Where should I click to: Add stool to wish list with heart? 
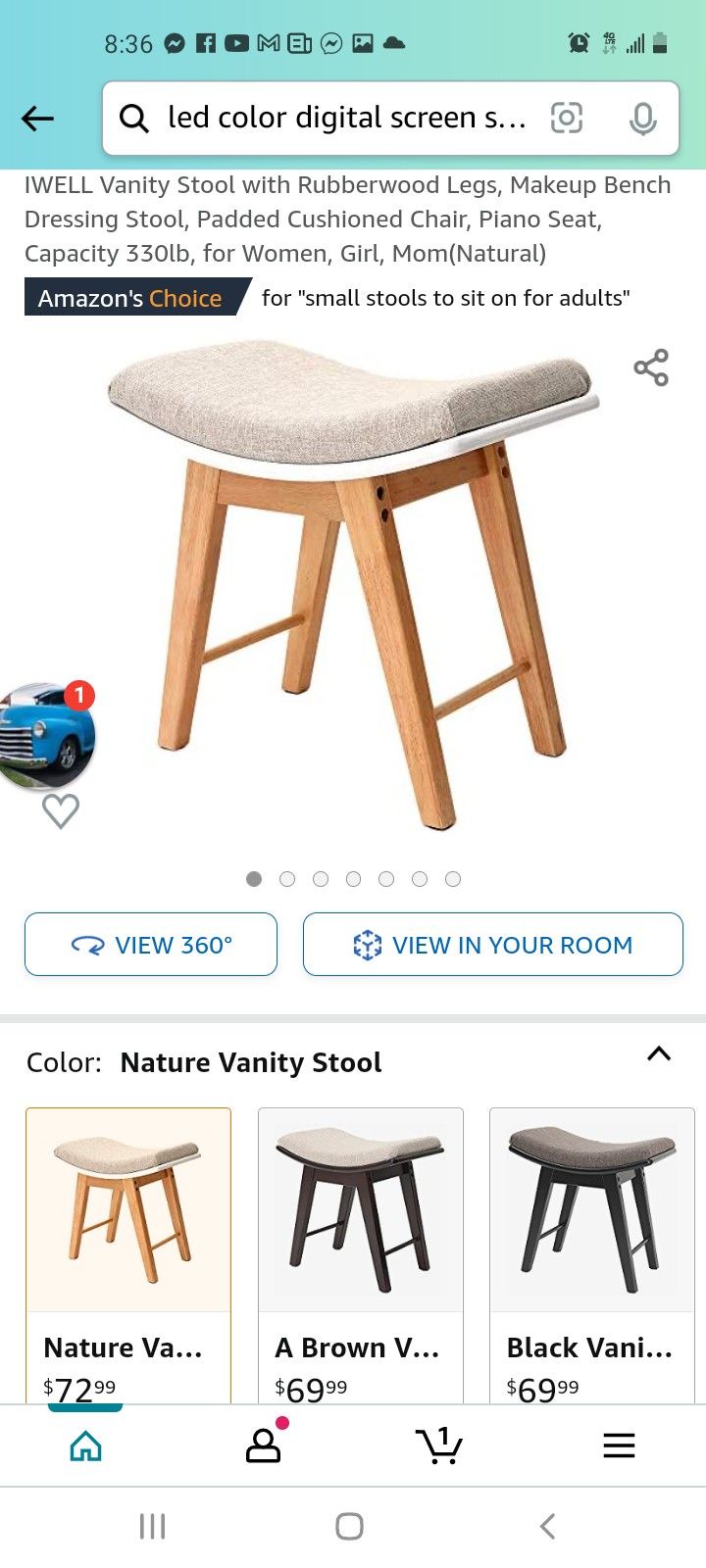click(x=61, y=810)
